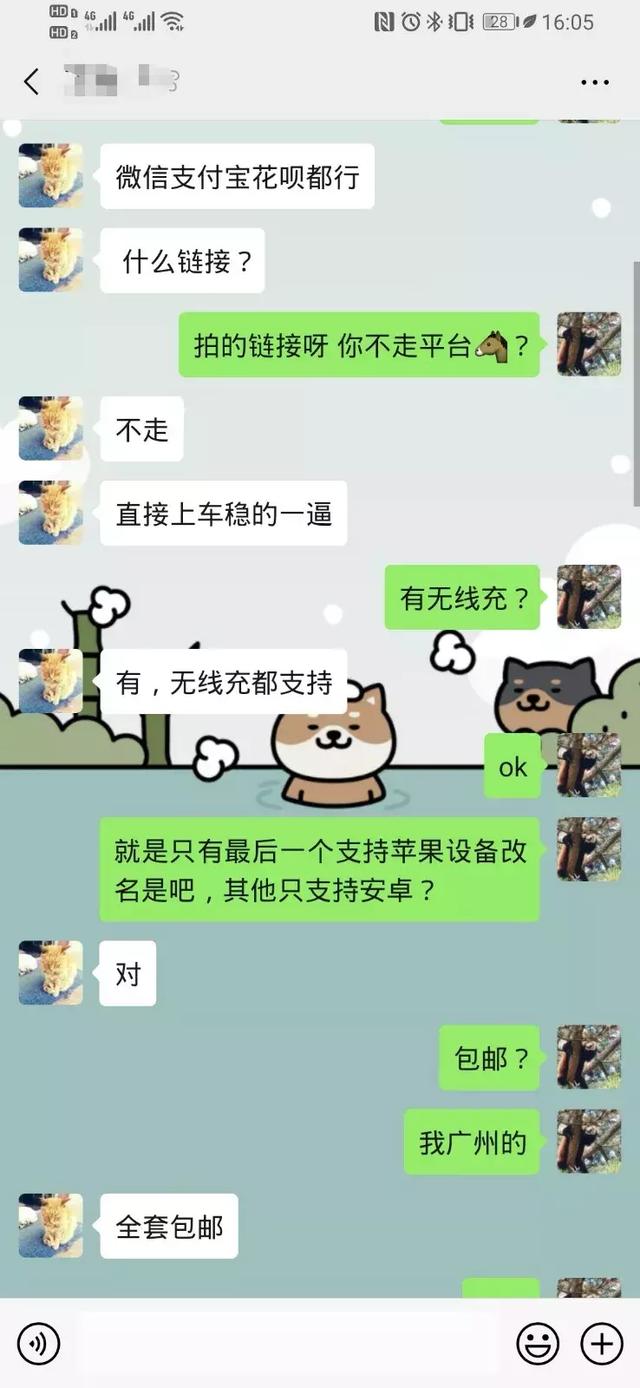Open your avatar beside 有无线充？ message
The image size is (640, 1388).
click(589, 597)
